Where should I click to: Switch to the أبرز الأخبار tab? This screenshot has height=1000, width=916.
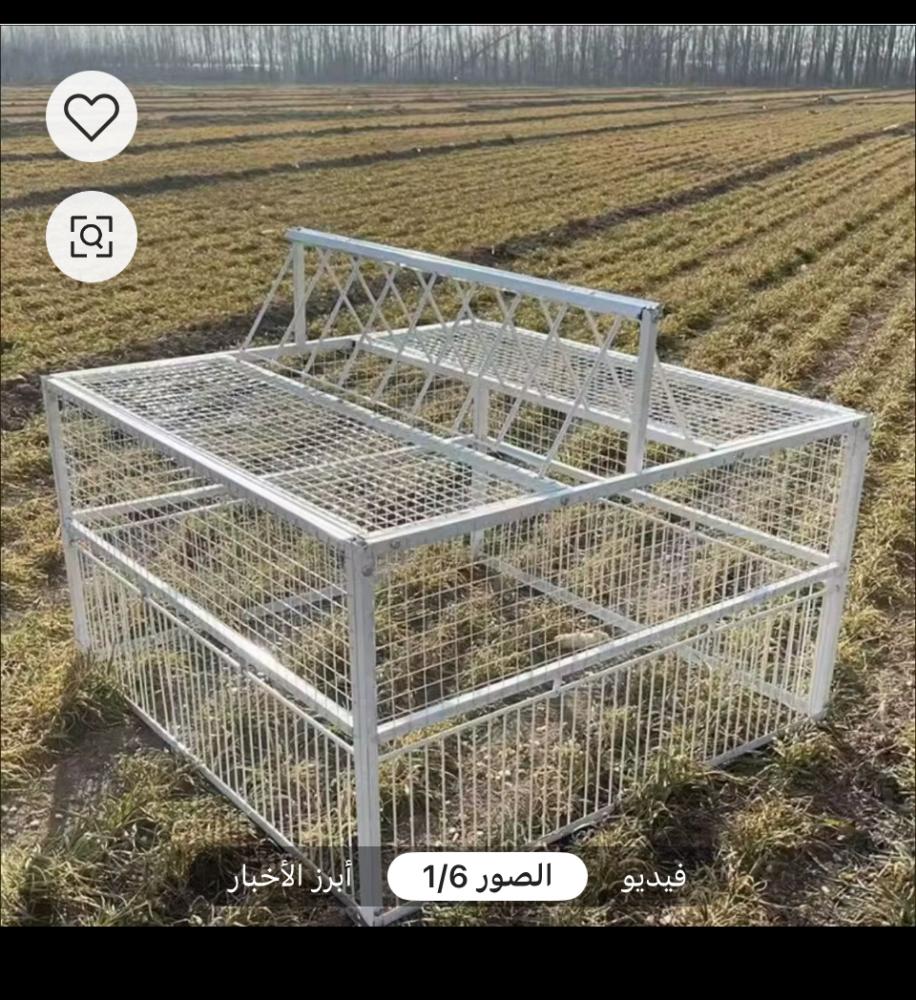coord(290,878)
